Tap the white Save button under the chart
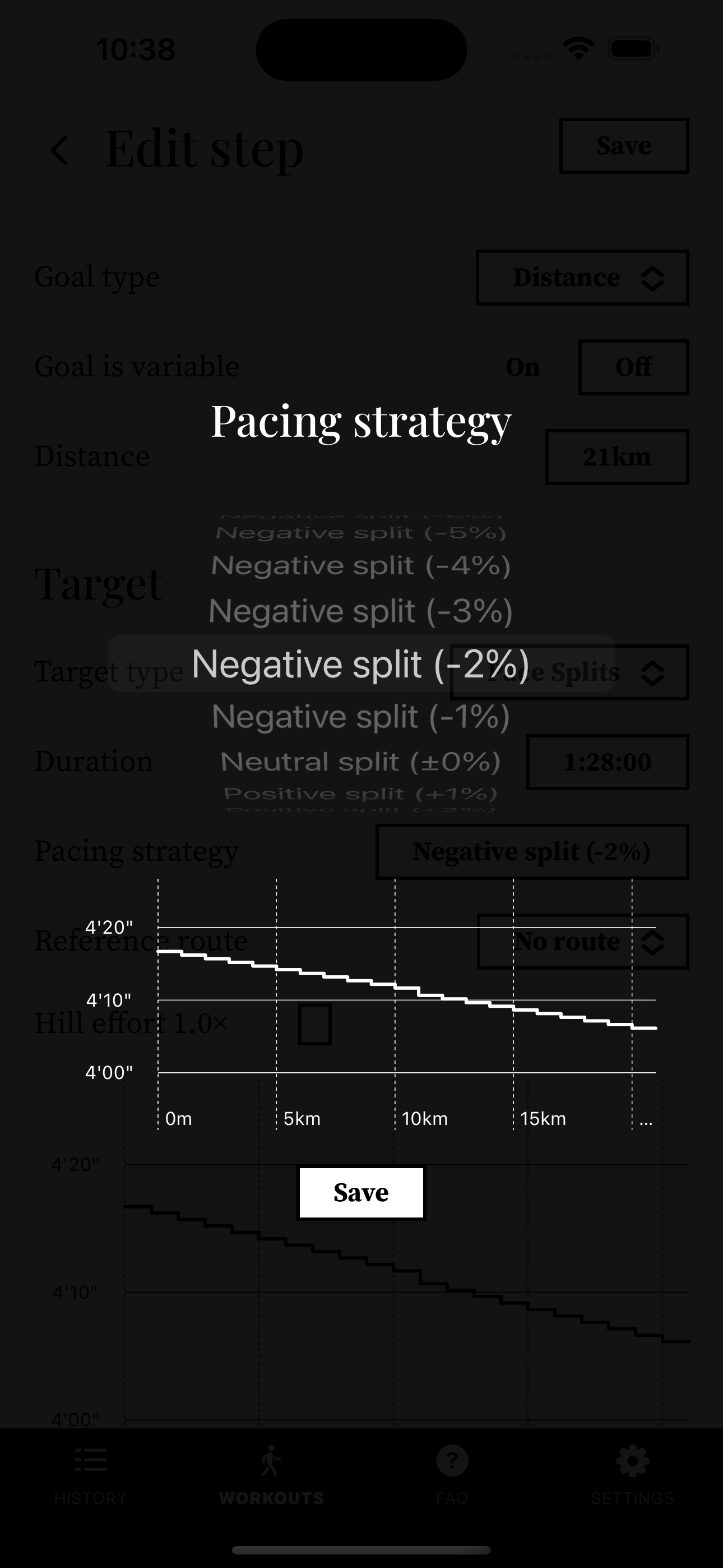 pos(361,1192)
